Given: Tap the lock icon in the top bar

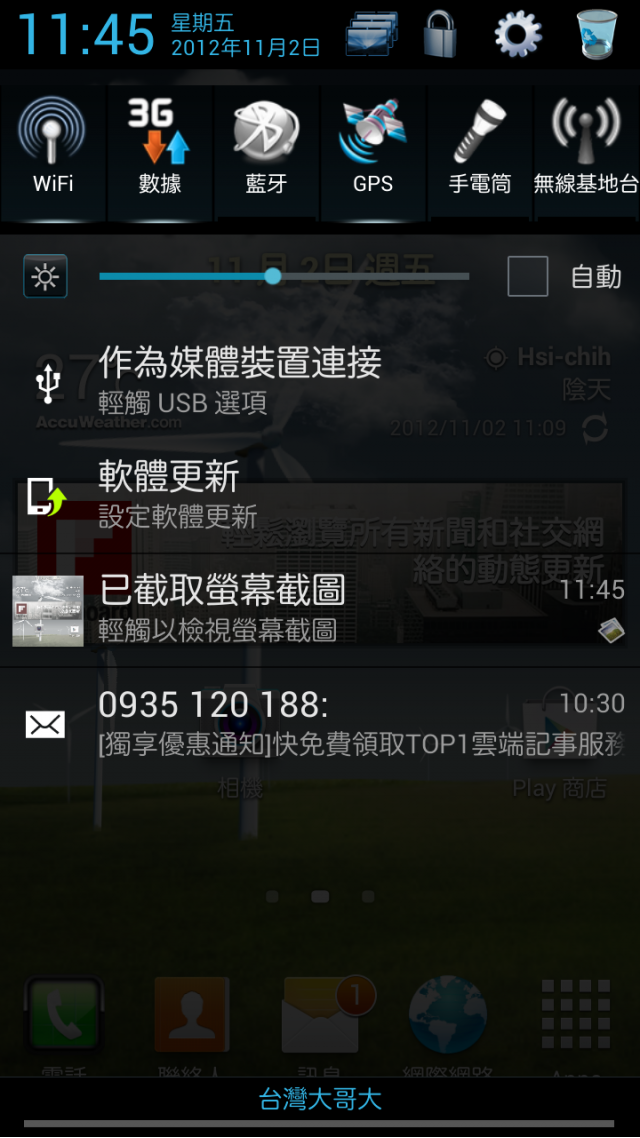Looking at the screenshot, I should (439, 35).
